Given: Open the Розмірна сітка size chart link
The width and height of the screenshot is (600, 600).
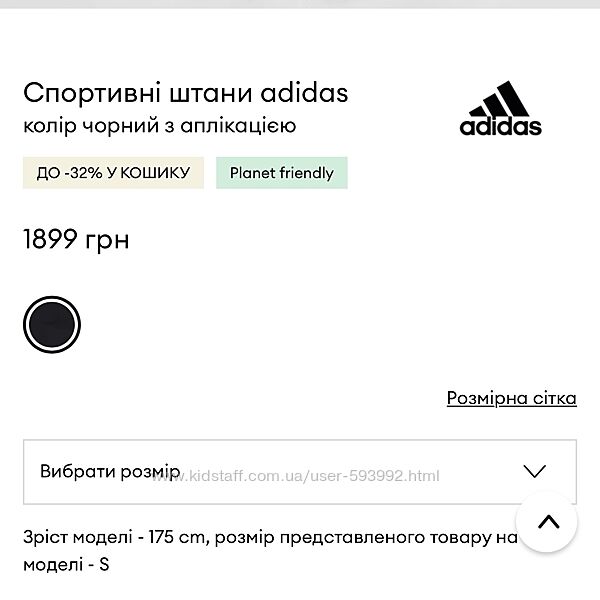Looking at the screenshot, I should 511,398.
